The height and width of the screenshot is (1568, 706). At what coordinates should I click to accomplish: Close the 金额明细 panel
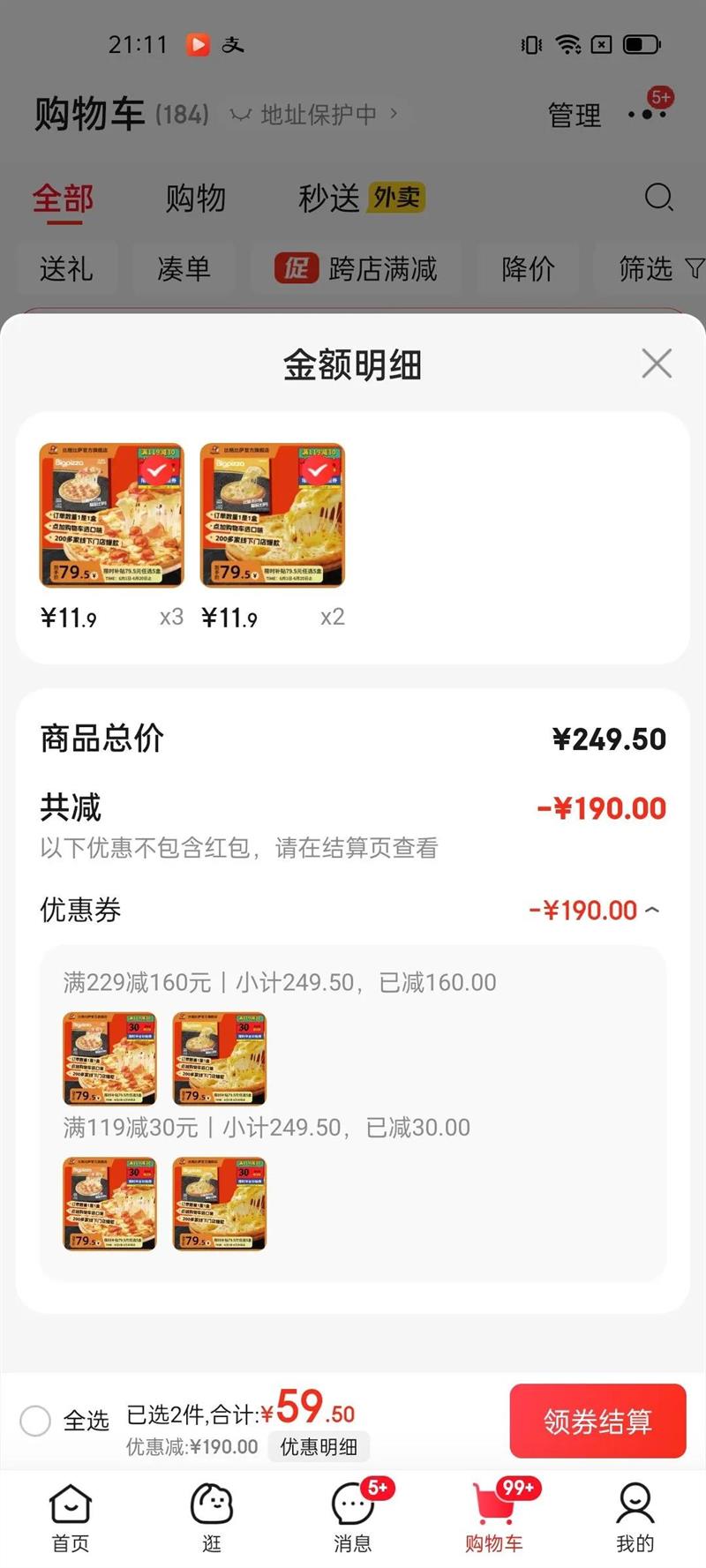coord(657,364)
